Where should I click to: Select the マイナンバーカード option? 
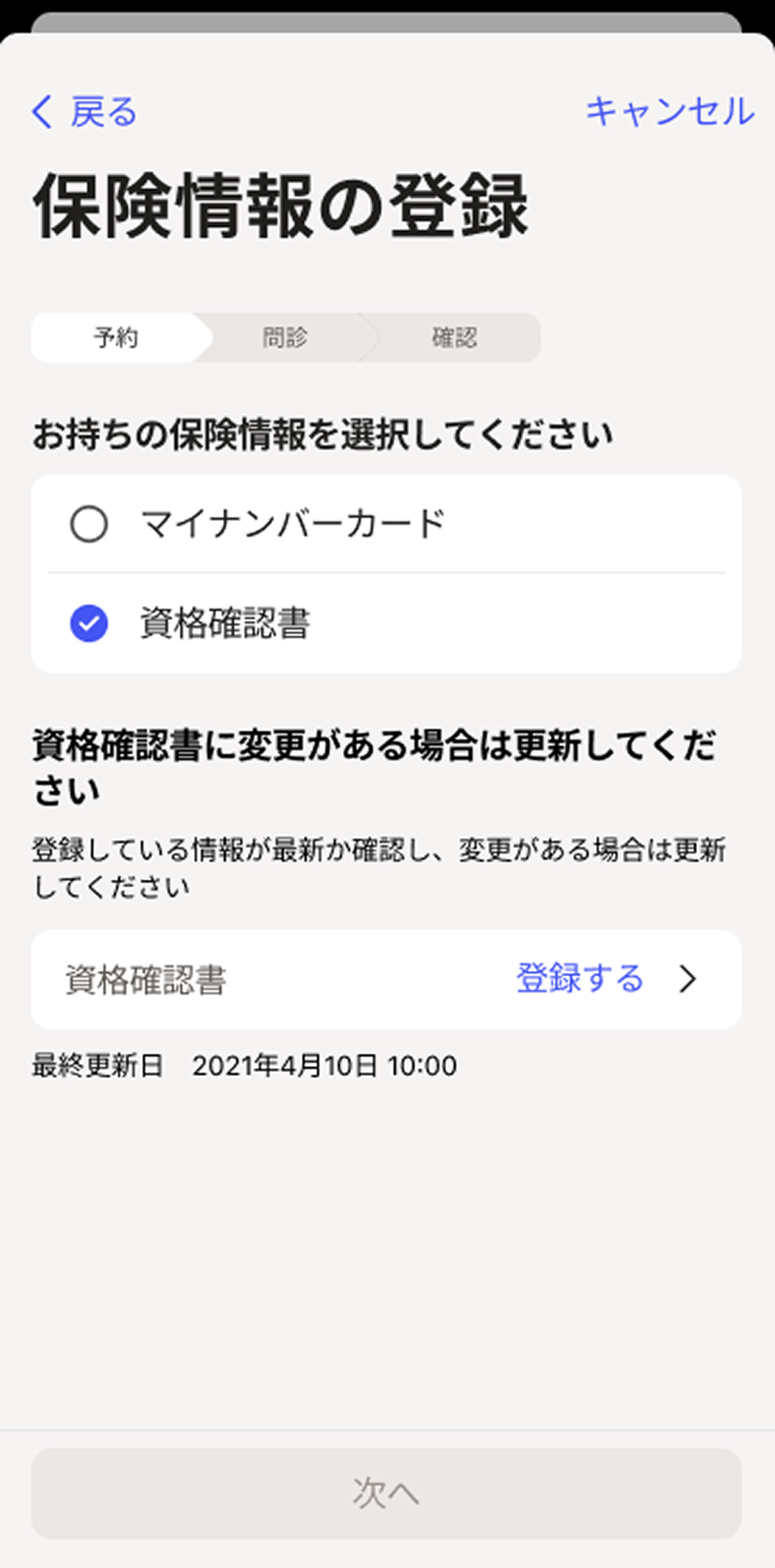[387, 524]
